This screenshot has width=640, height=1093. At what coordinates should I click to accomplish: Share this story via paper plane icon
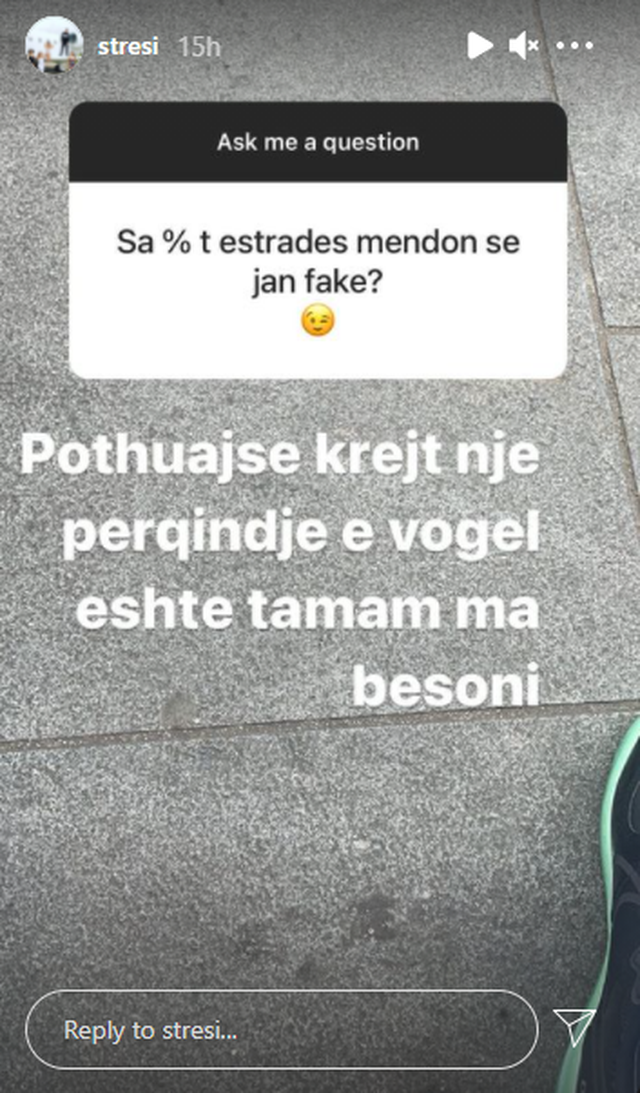pos(574,1027)
